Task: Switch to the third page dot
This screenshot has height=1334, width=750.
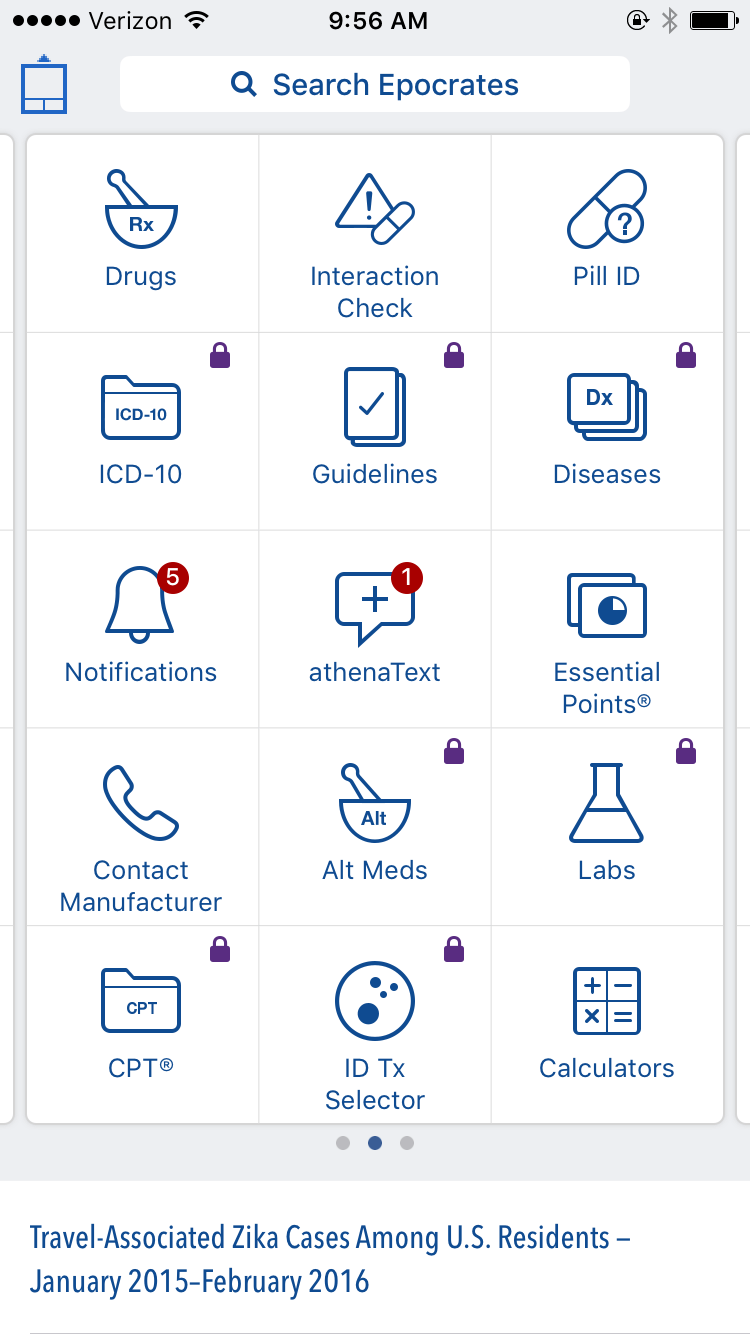Action: click(x=407, y=1142)
